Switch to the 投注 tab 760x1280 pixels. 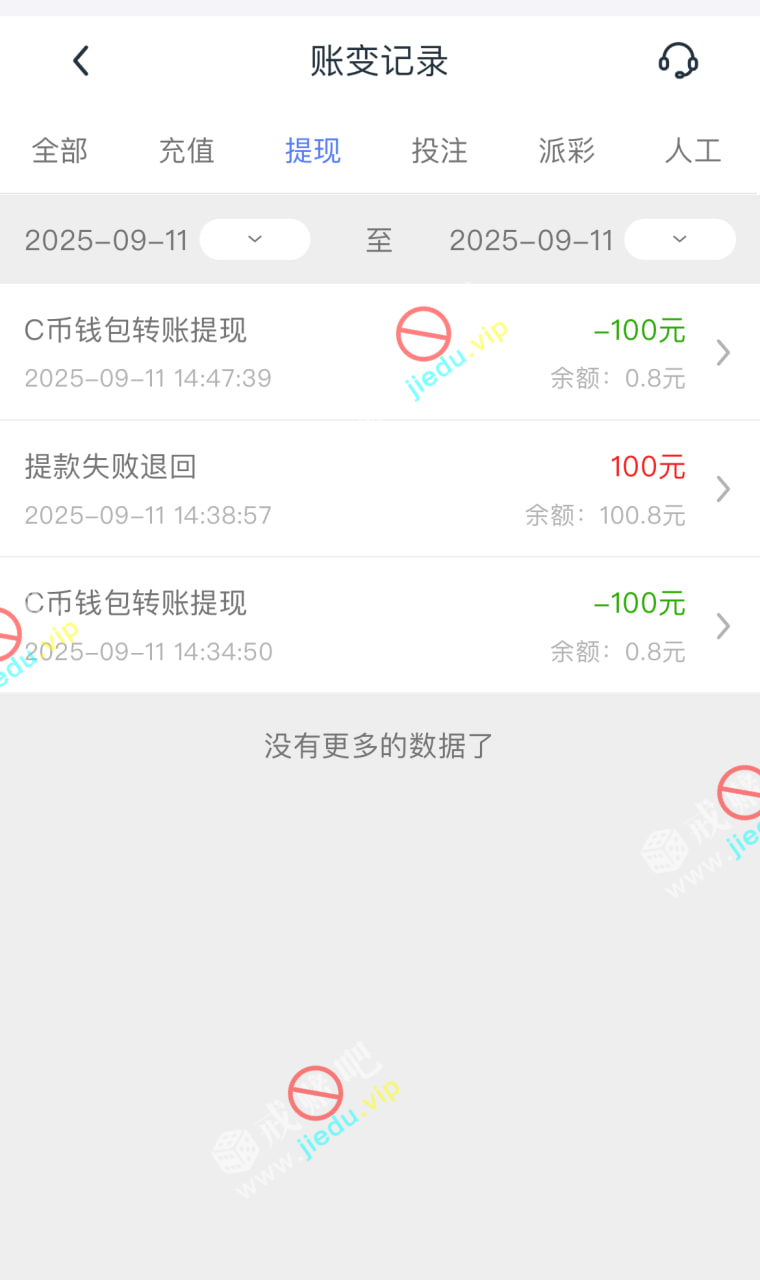click(440, 151)
